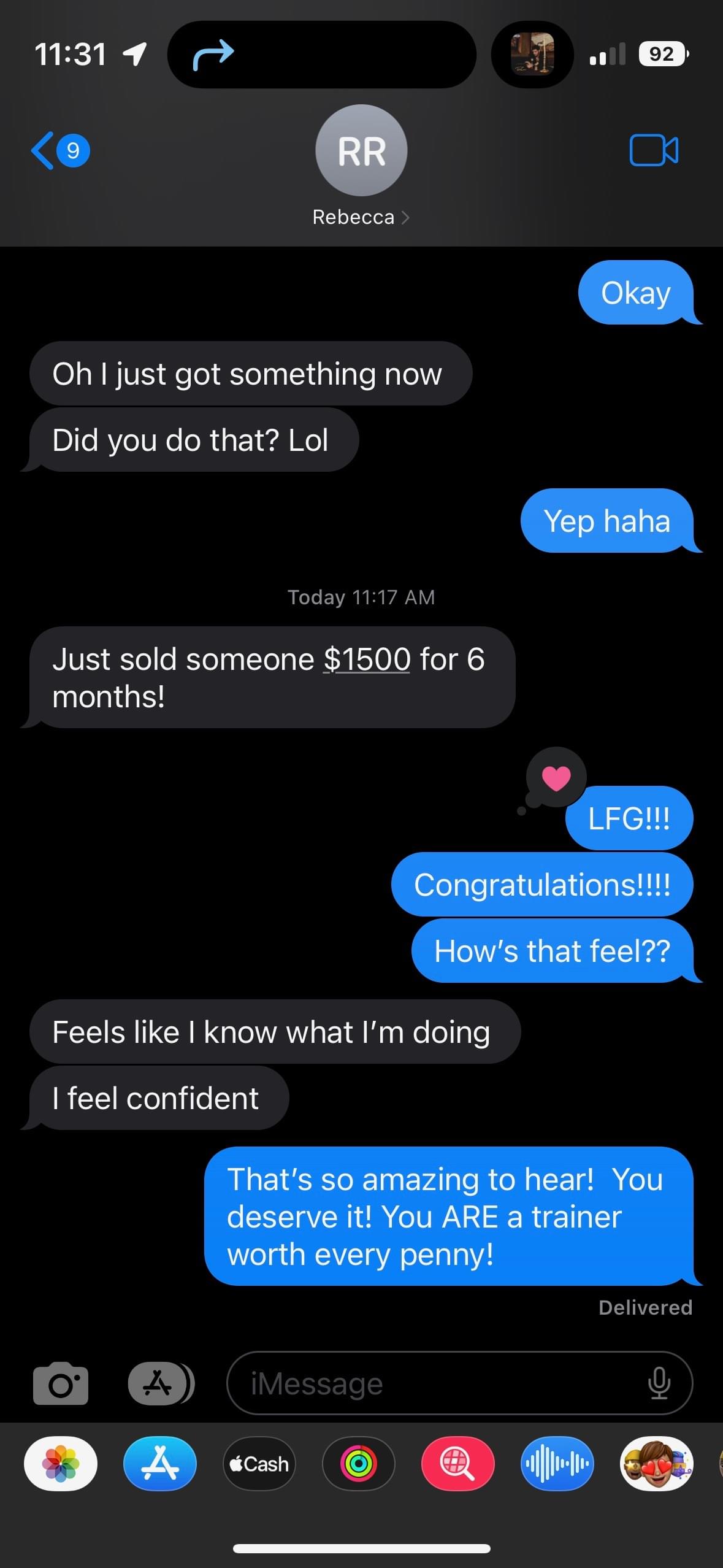The height and width of the screenshot is (1568, 723).
Task: Open the forwarding indicator in the Dynamic Island
Action: click(213, 55)
